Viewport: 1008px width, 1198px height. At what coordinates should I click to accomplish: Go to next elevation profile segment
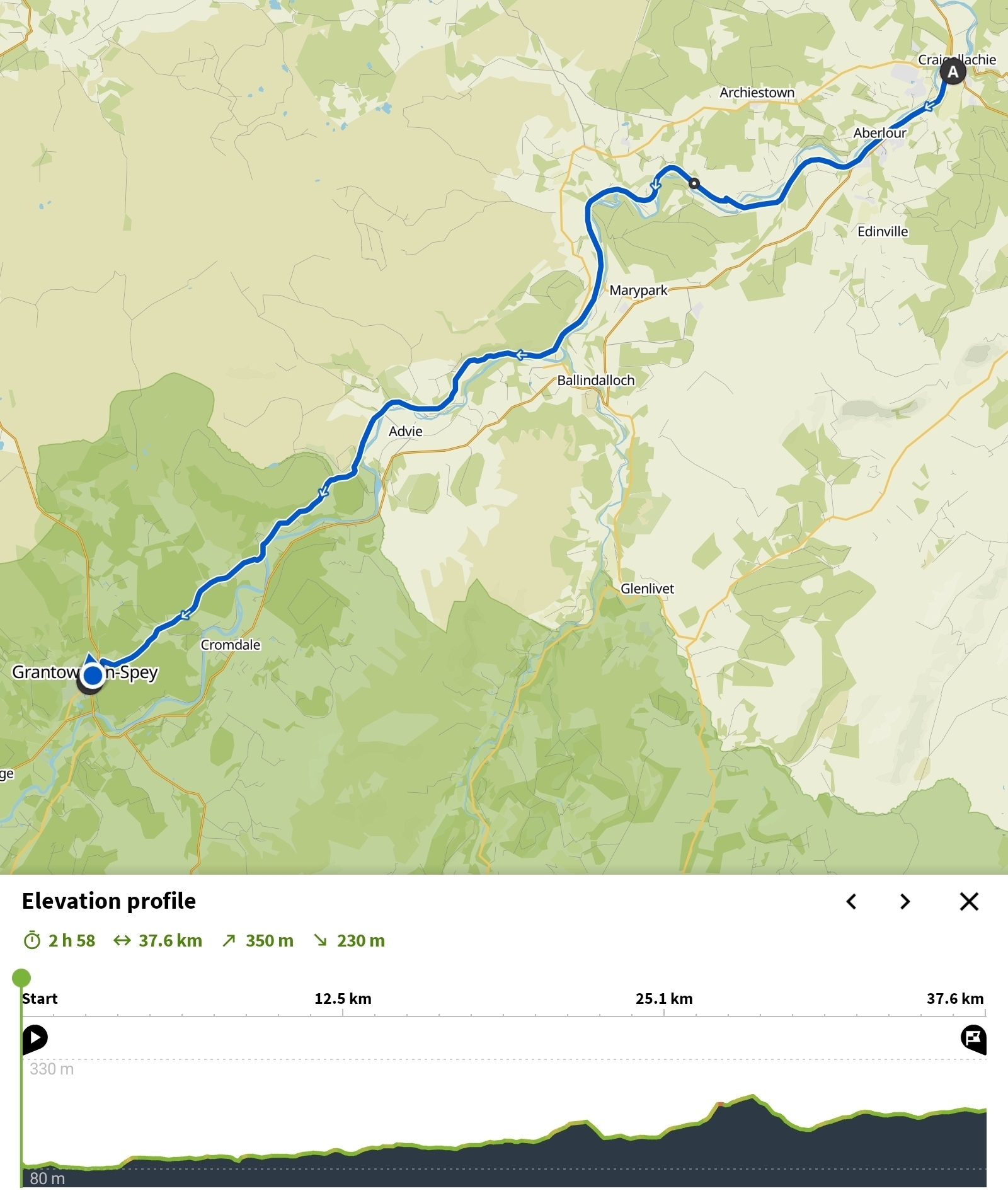click(905, 902)
